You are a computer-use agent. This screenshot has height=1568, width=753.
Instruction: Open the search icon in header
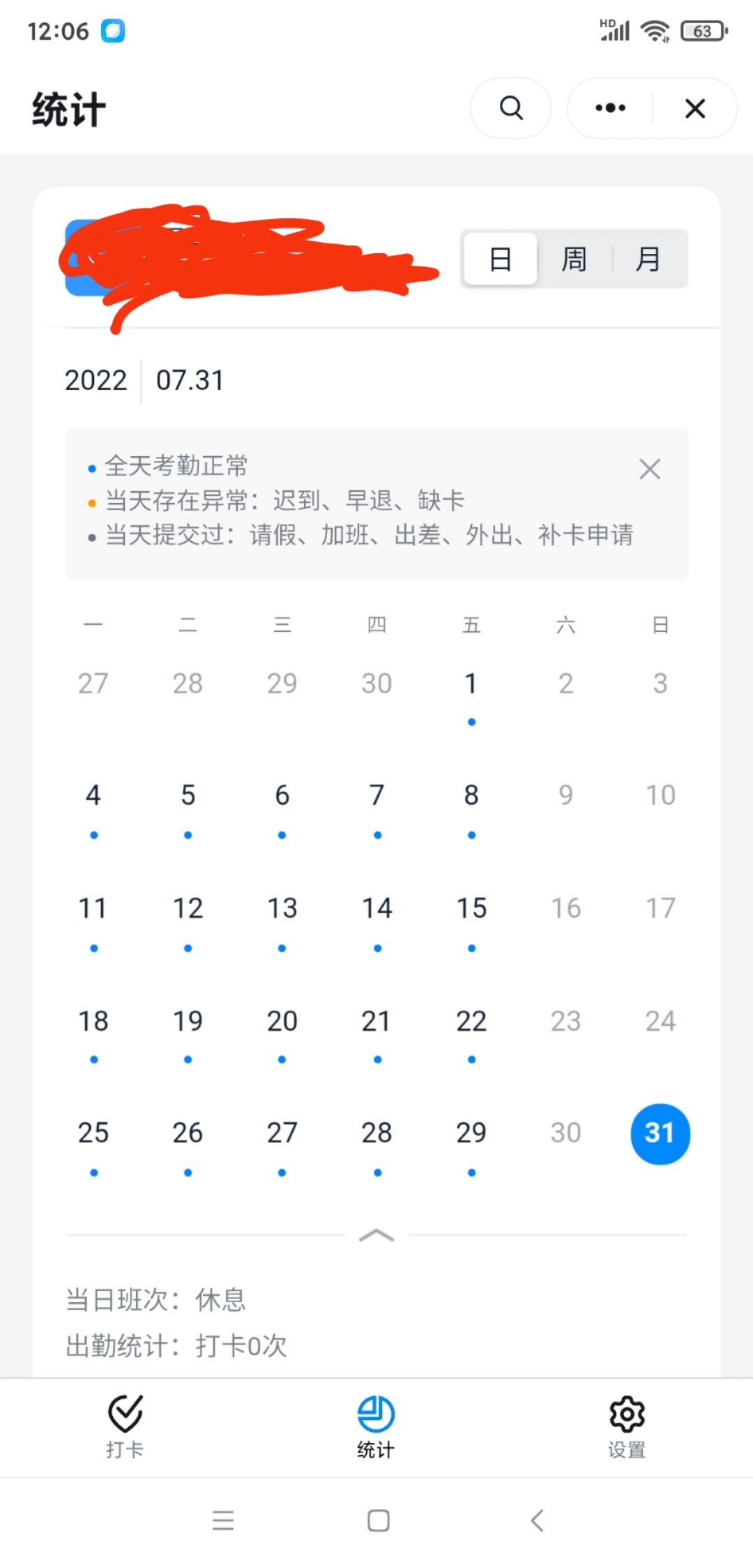click(511, 108)
